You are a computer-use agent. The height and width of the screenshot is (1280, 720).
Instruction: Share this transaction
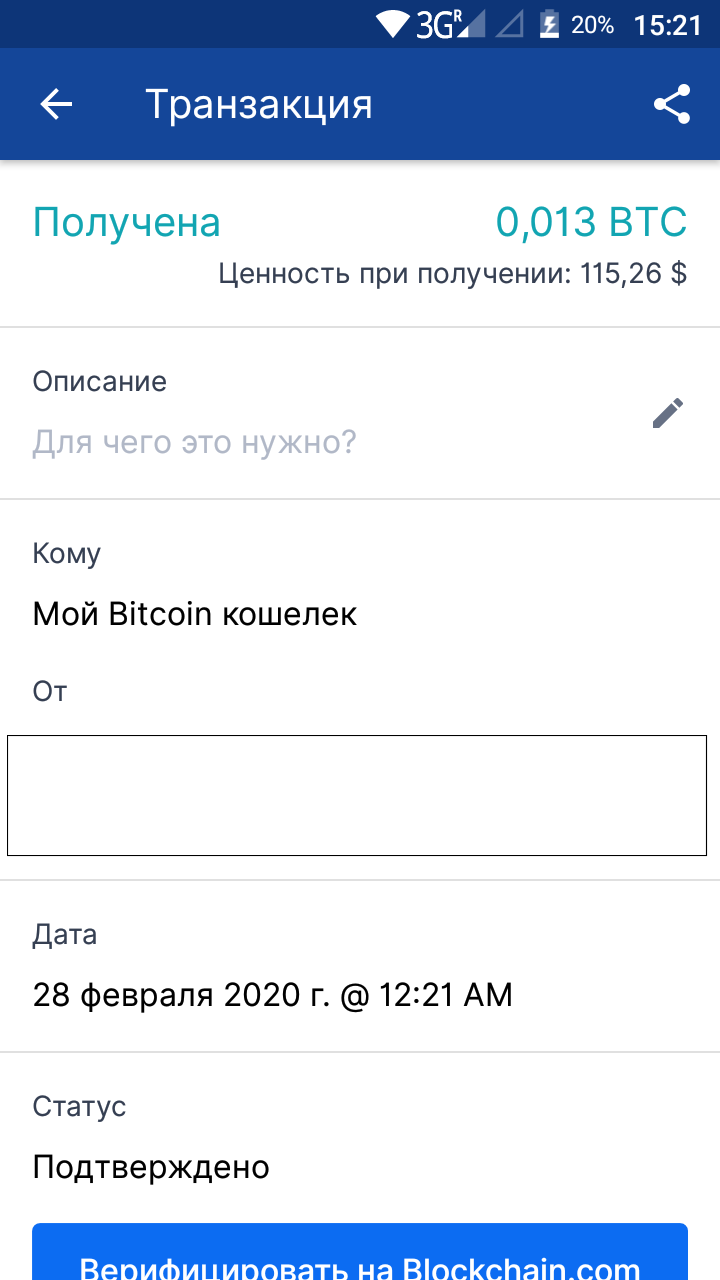[x=672, y=104]
